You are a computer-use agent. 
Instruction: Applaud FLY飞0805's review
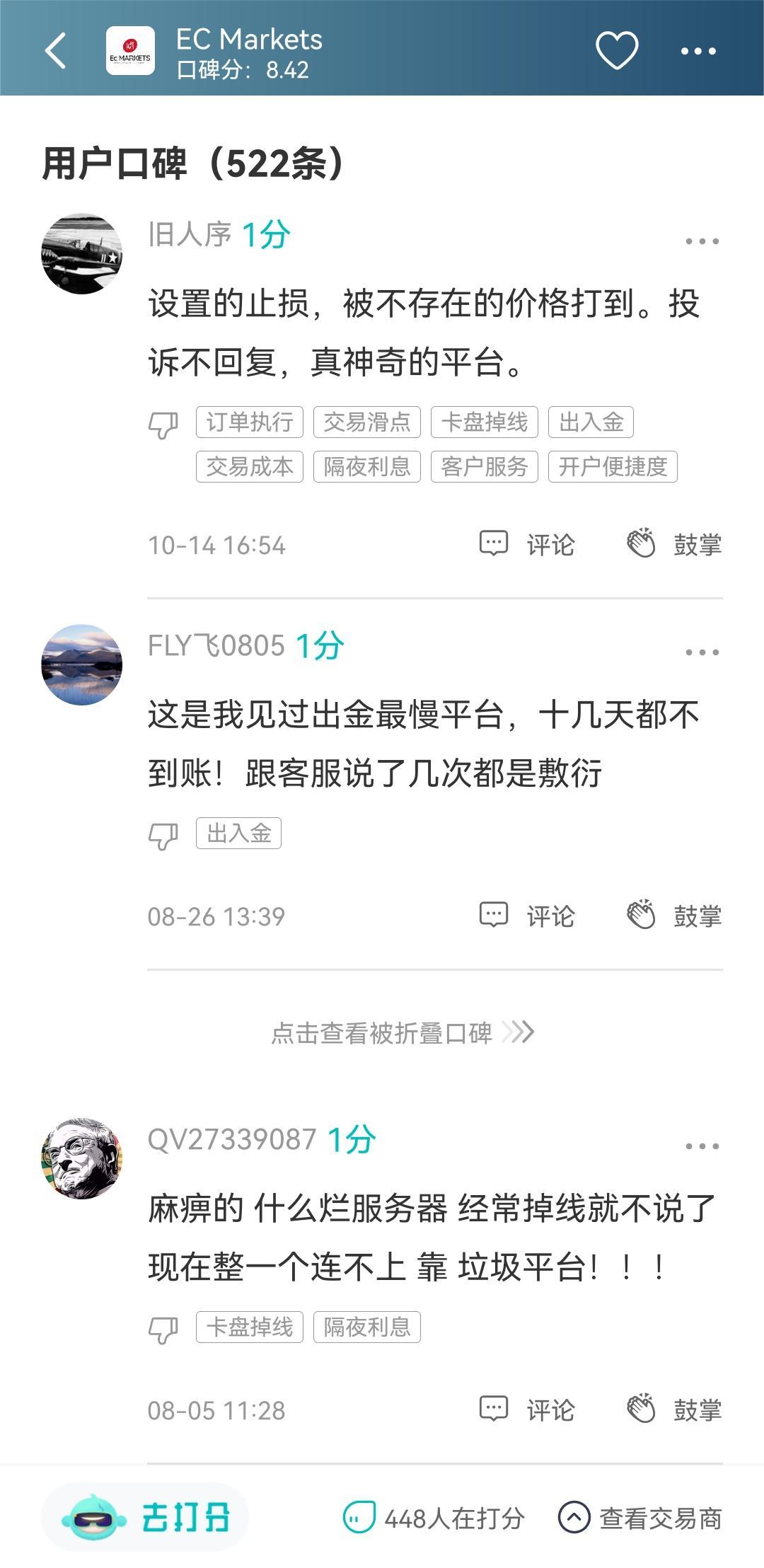tap(674, 916)
